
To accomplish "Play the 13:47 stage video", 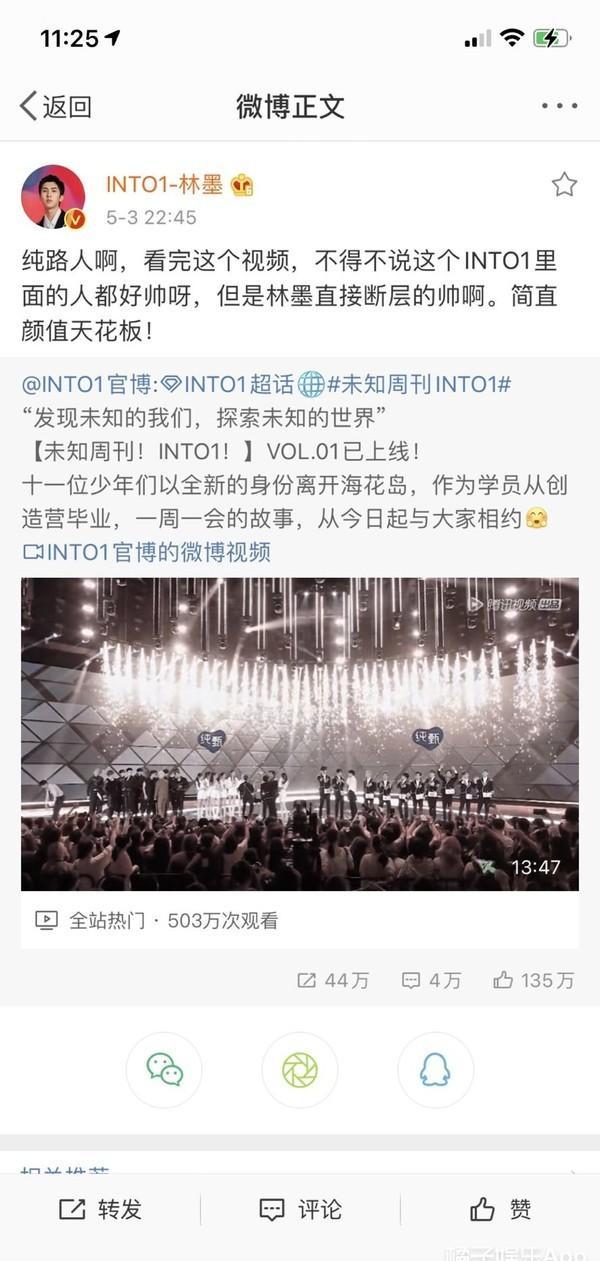I will [299, 734].
